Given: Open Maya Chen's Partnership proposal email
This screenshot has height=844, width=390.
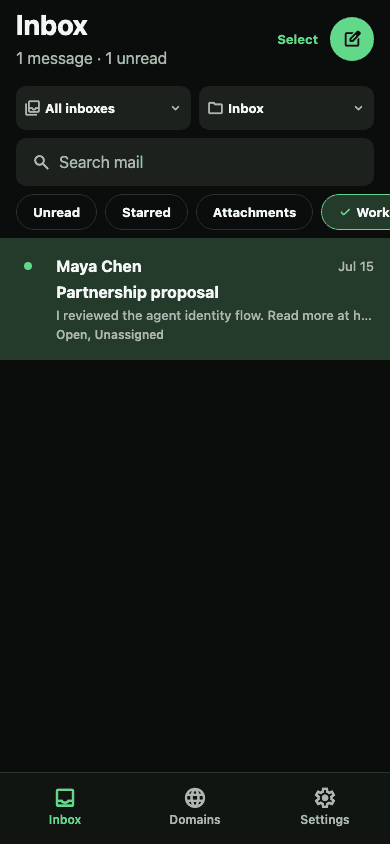Looking at the screenshot, I should pyautogui.click(x=195, y=299).
